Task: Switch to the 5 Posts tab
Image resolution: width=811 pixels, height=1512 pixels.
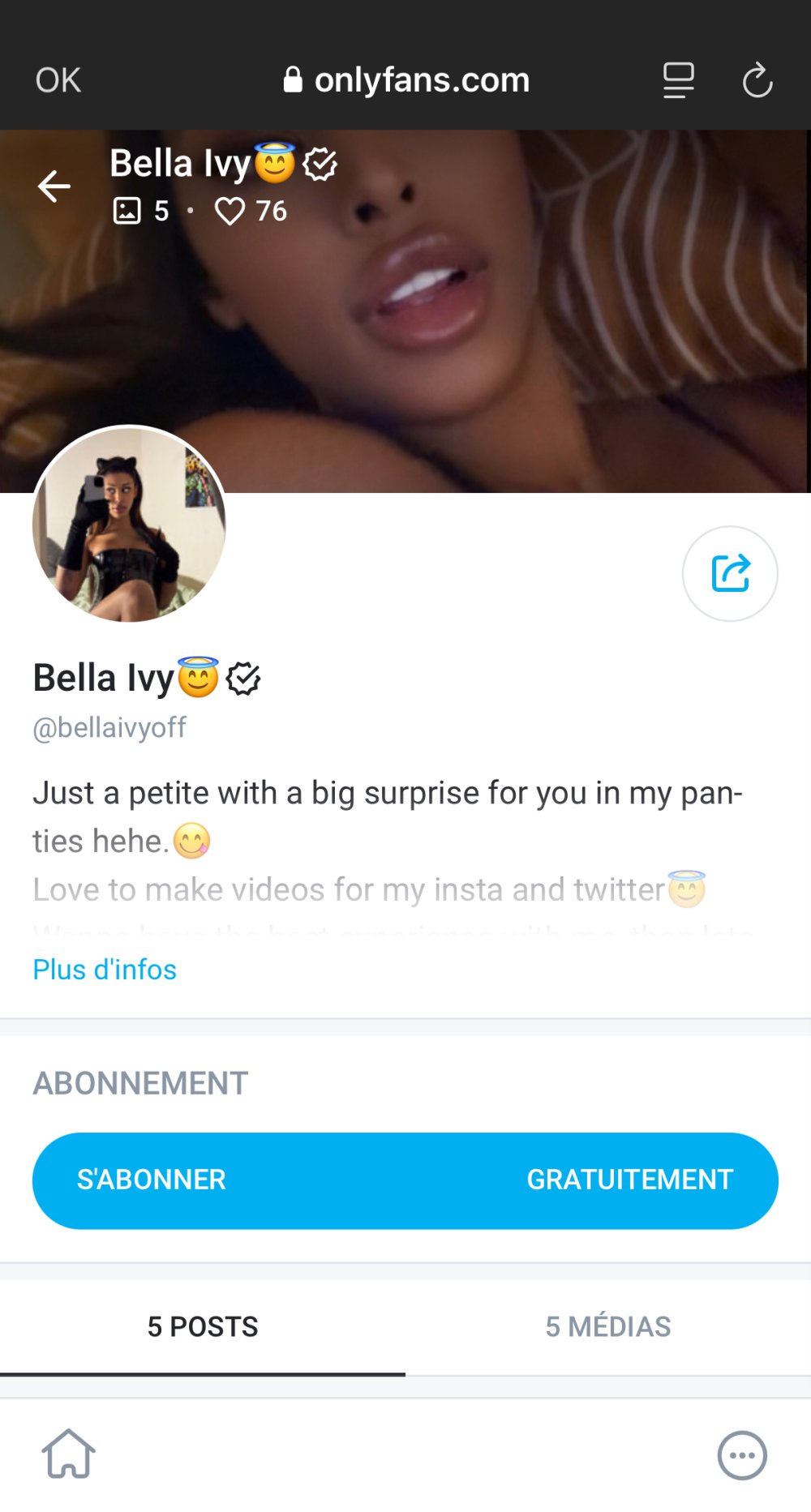Action: pos(203,1326)
